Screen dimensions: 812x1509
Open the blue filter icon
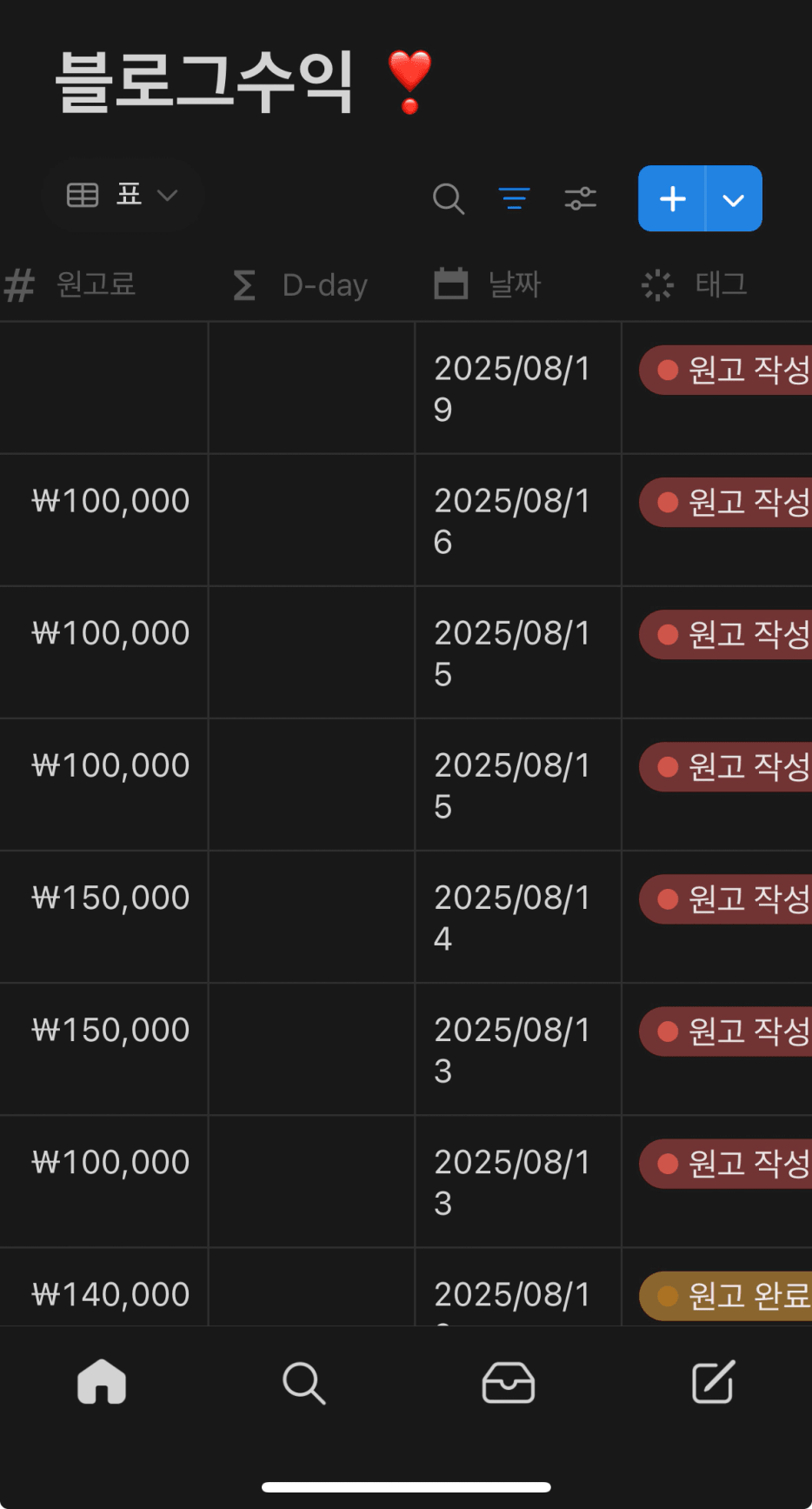(515, 198)
